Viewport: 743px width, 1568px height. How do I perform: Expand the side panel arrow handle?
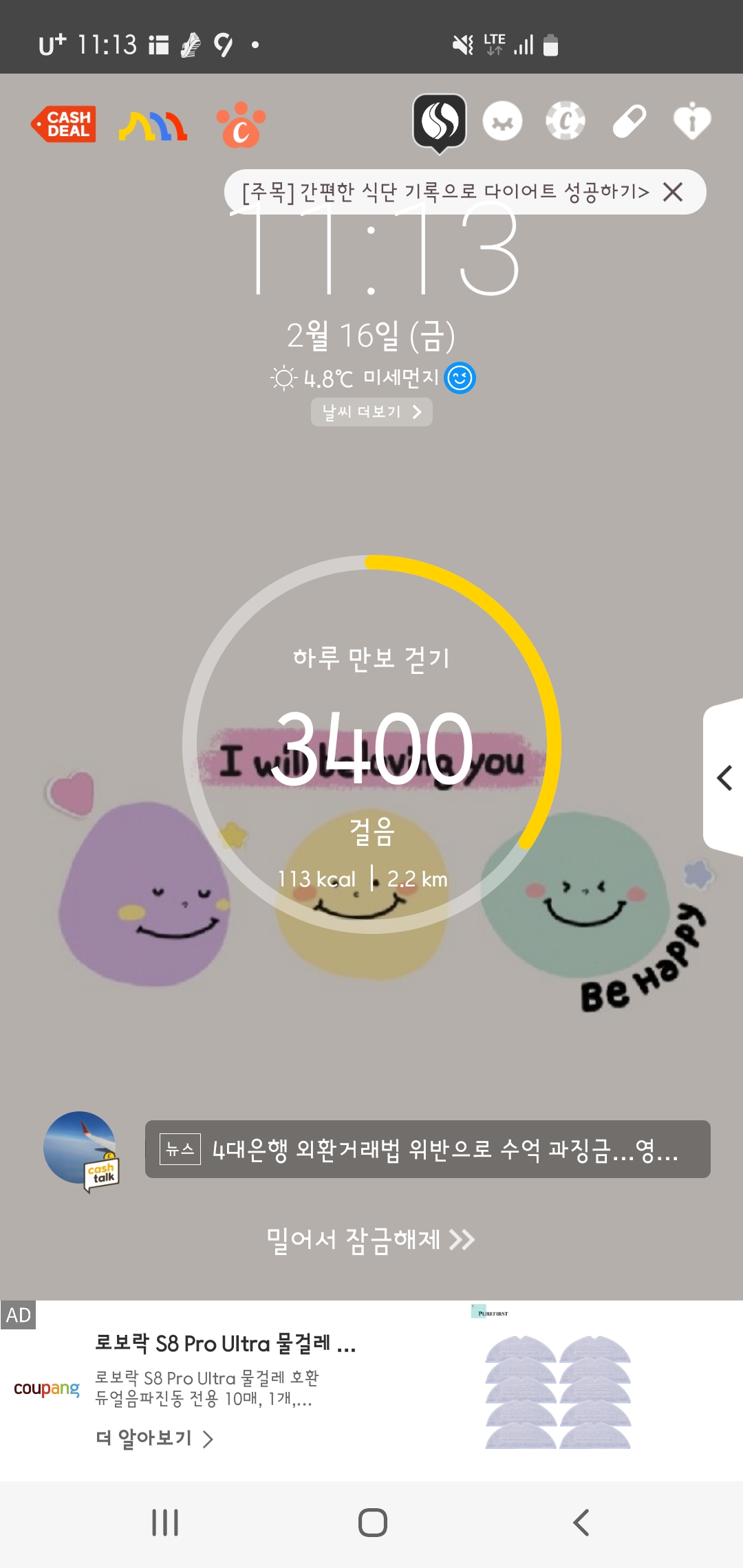point(724,778)
